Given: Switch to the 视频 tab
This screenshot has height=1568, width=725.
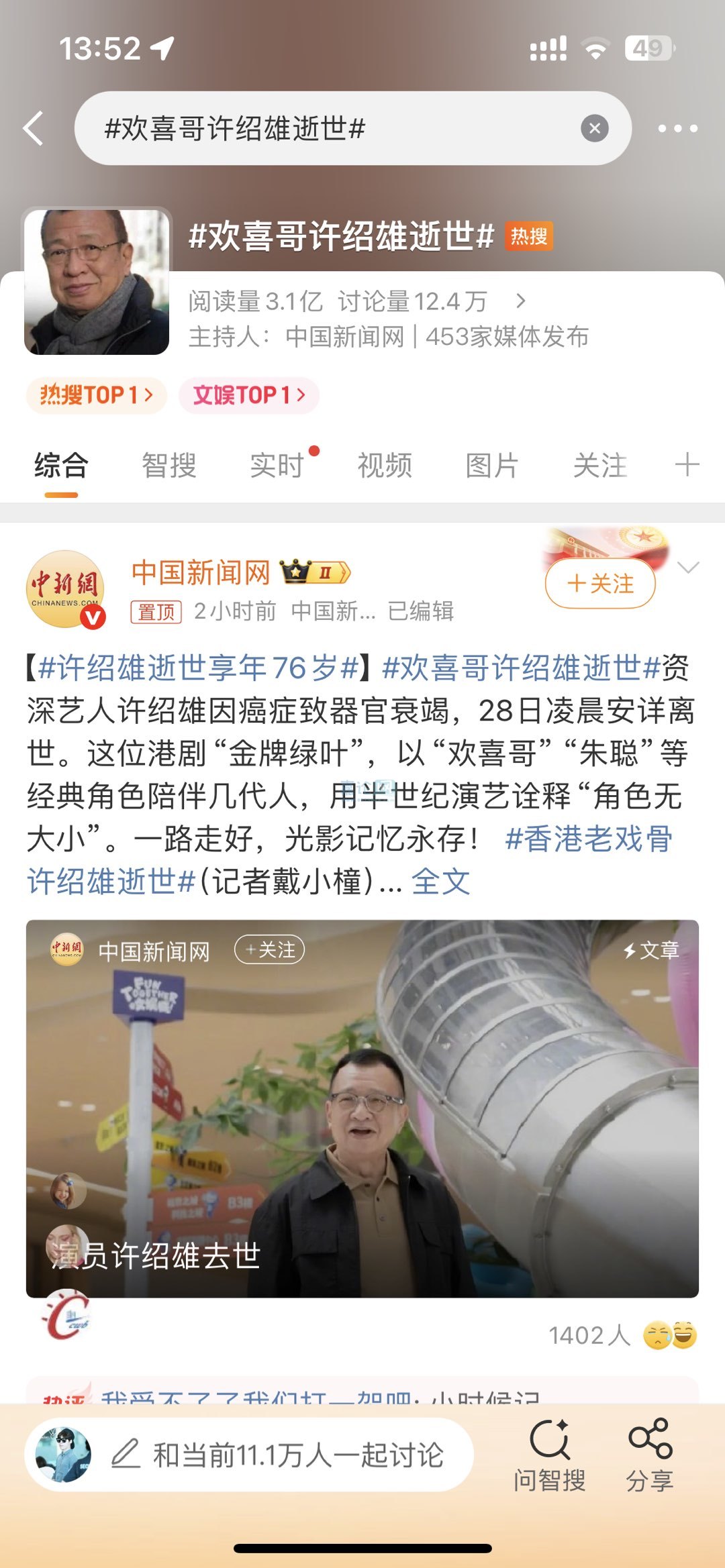Looking at the screenshot, I should coord(385,465).
